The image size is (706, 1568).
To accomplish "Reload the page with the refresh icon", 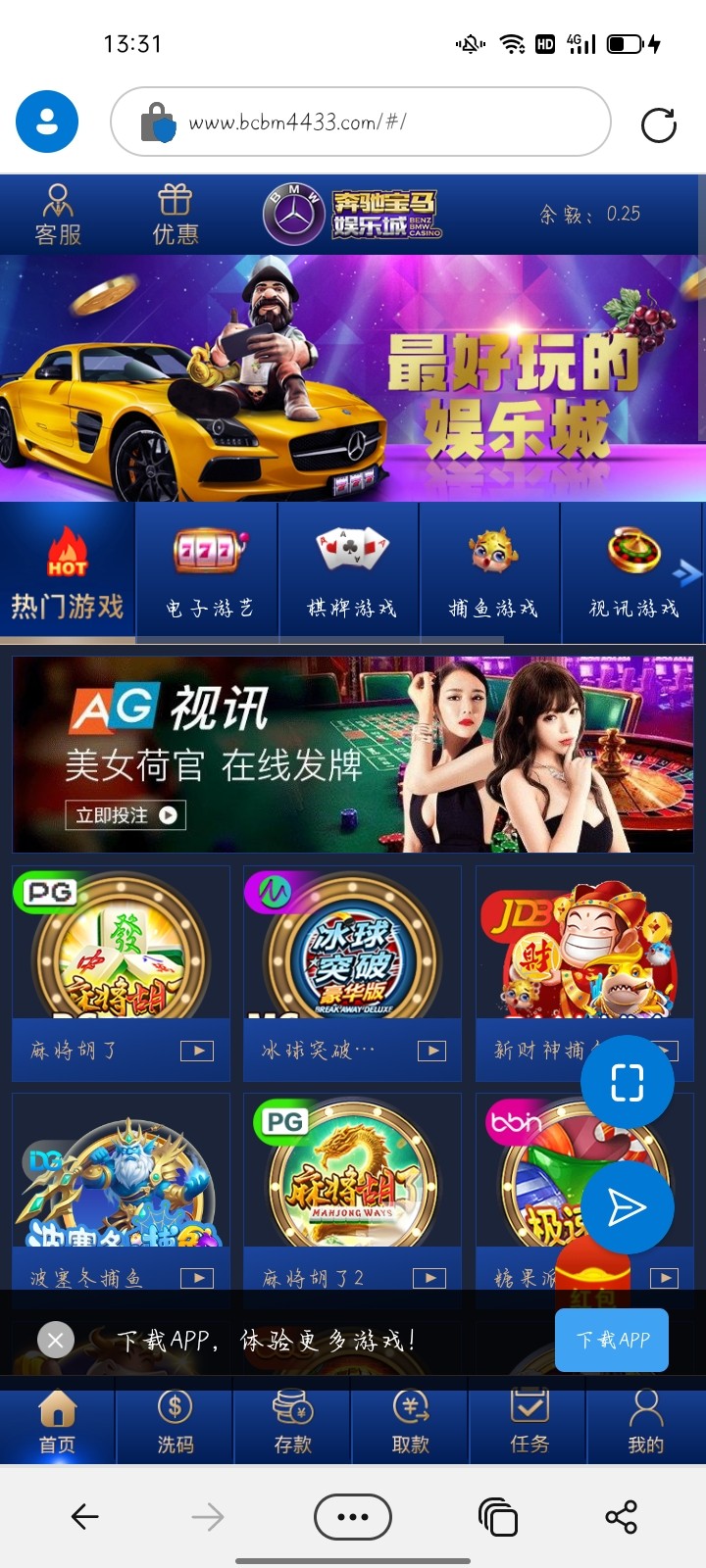I will click(658, 124).
